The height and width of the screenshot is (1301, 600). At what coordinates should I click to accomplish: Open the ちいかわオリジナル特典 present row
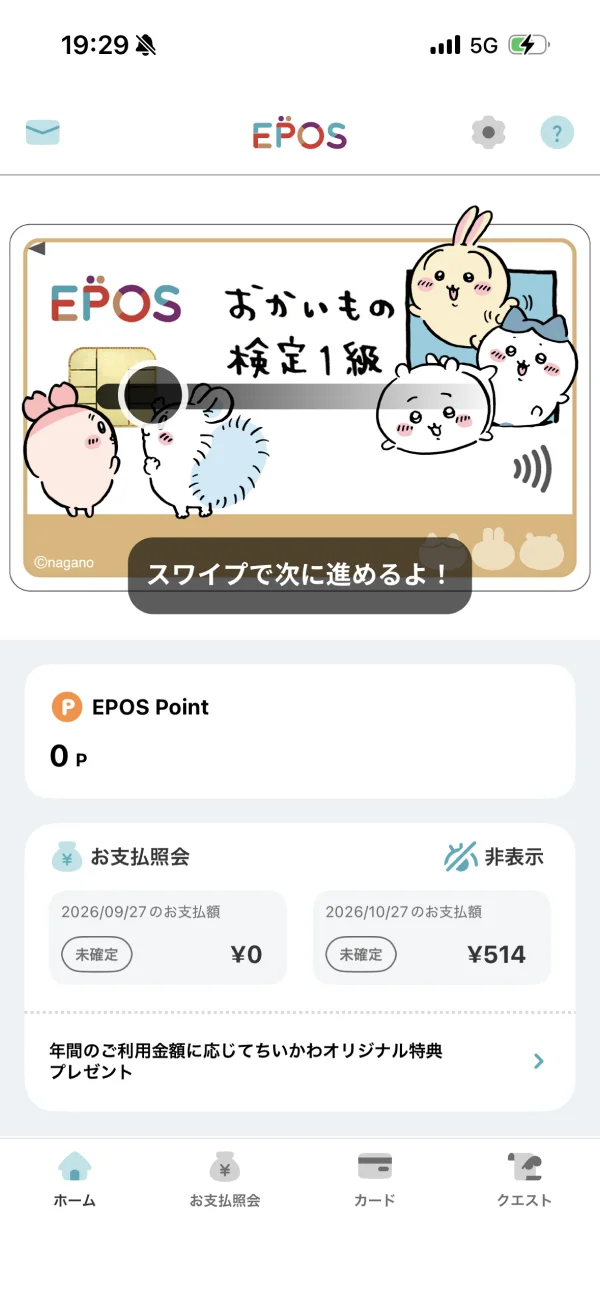pos(300,1061)
